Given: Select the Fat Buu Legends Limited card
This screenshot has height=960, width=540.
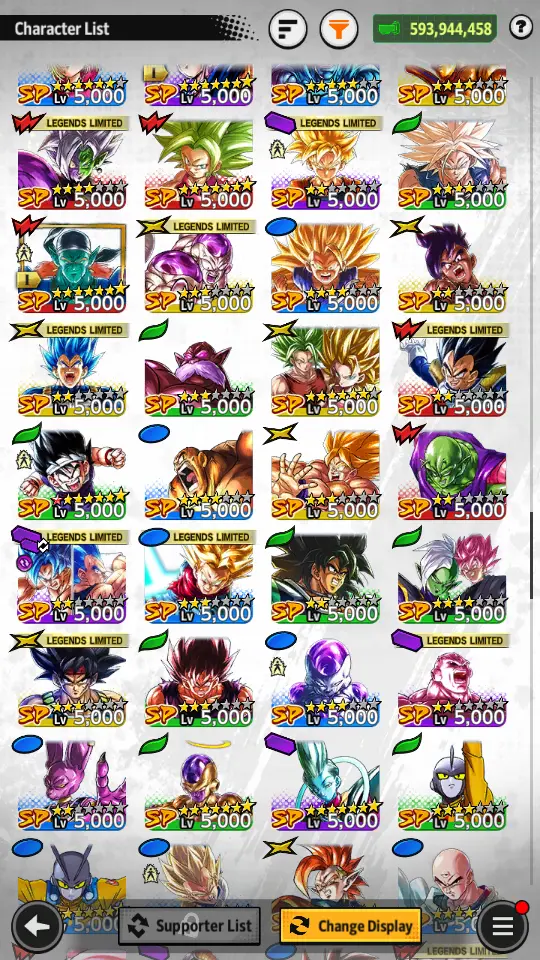Looking at the screenshot, I should point(452,679).
